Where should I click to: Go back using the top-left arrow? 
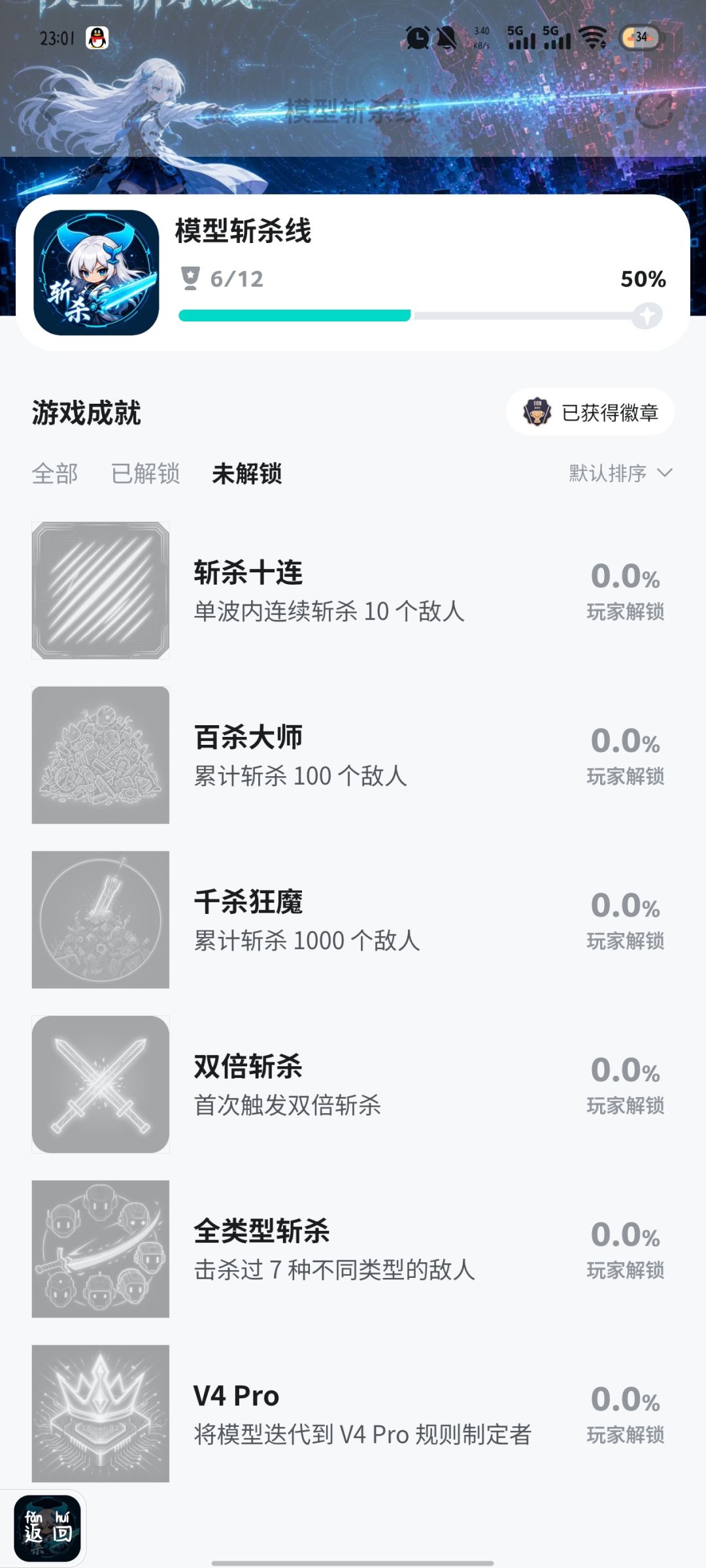(50, 112)
